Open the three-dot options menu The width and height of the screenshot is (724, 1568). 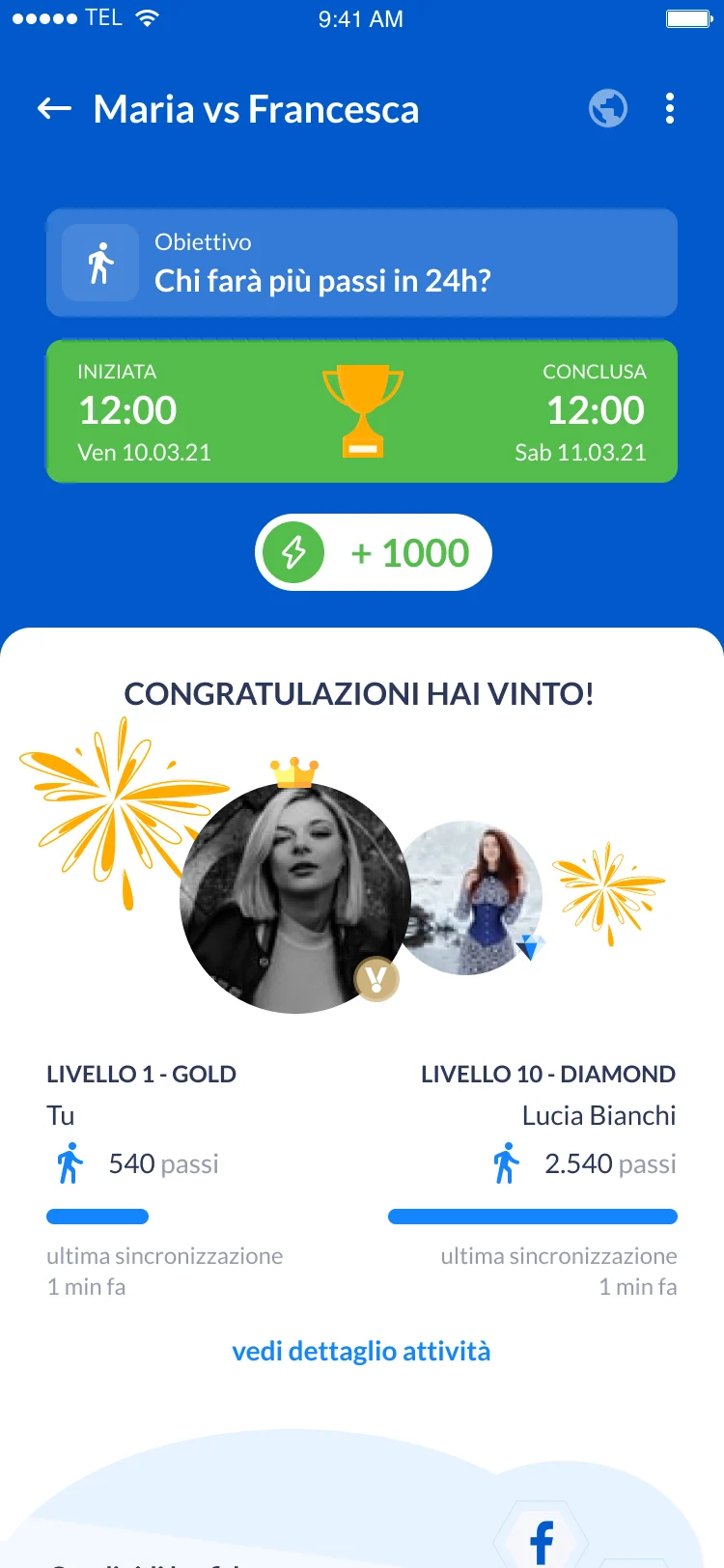[x=670, y=108]
